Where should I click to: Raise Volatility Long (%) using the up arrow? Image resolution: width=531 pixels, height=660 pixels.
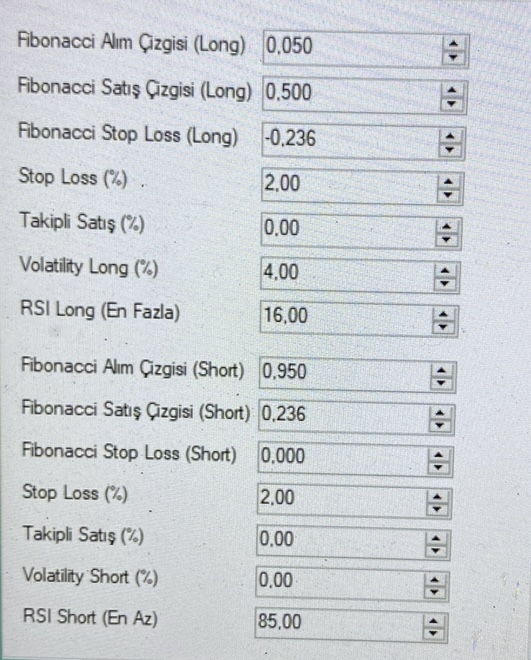pyautogui.click(x=445, y=270)
